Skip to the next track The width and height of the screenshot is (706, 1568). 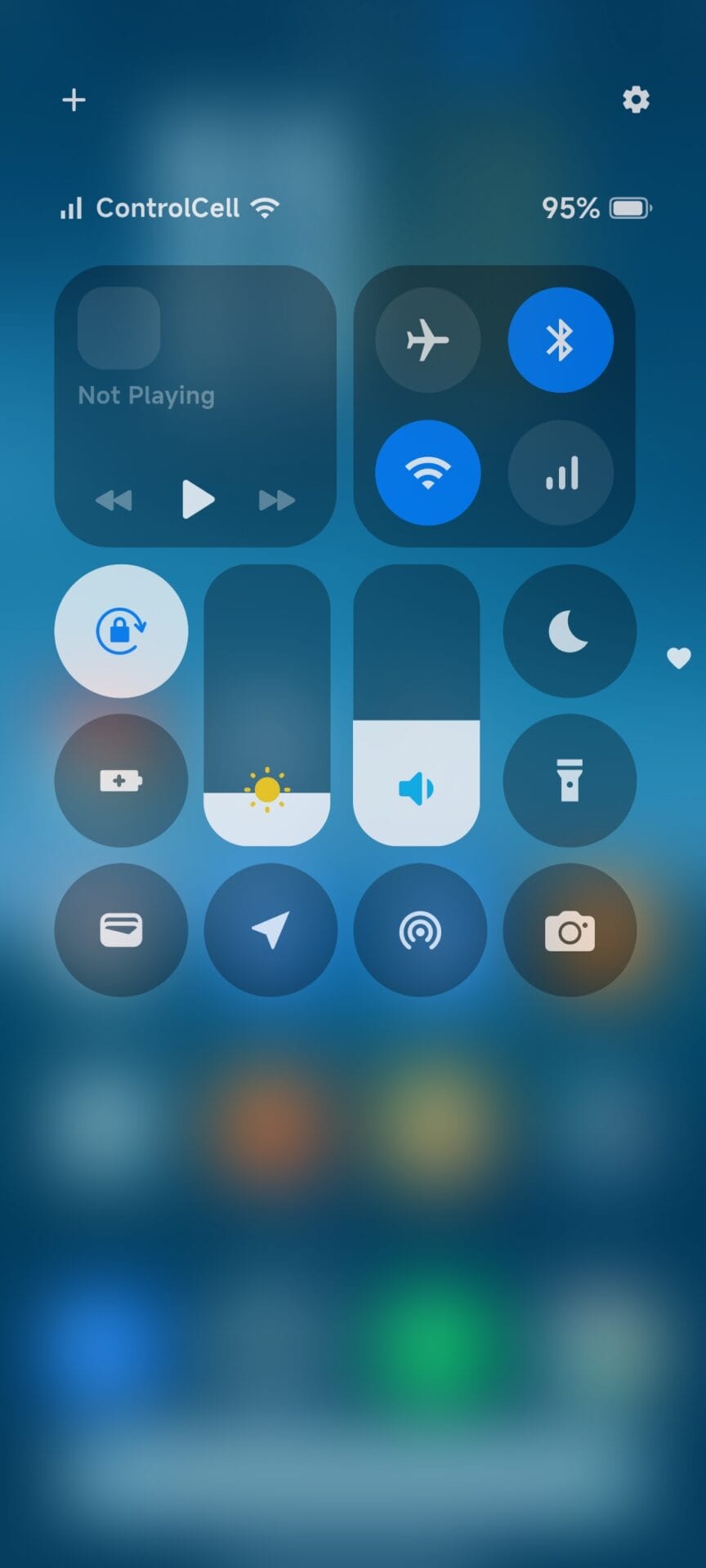277,500
